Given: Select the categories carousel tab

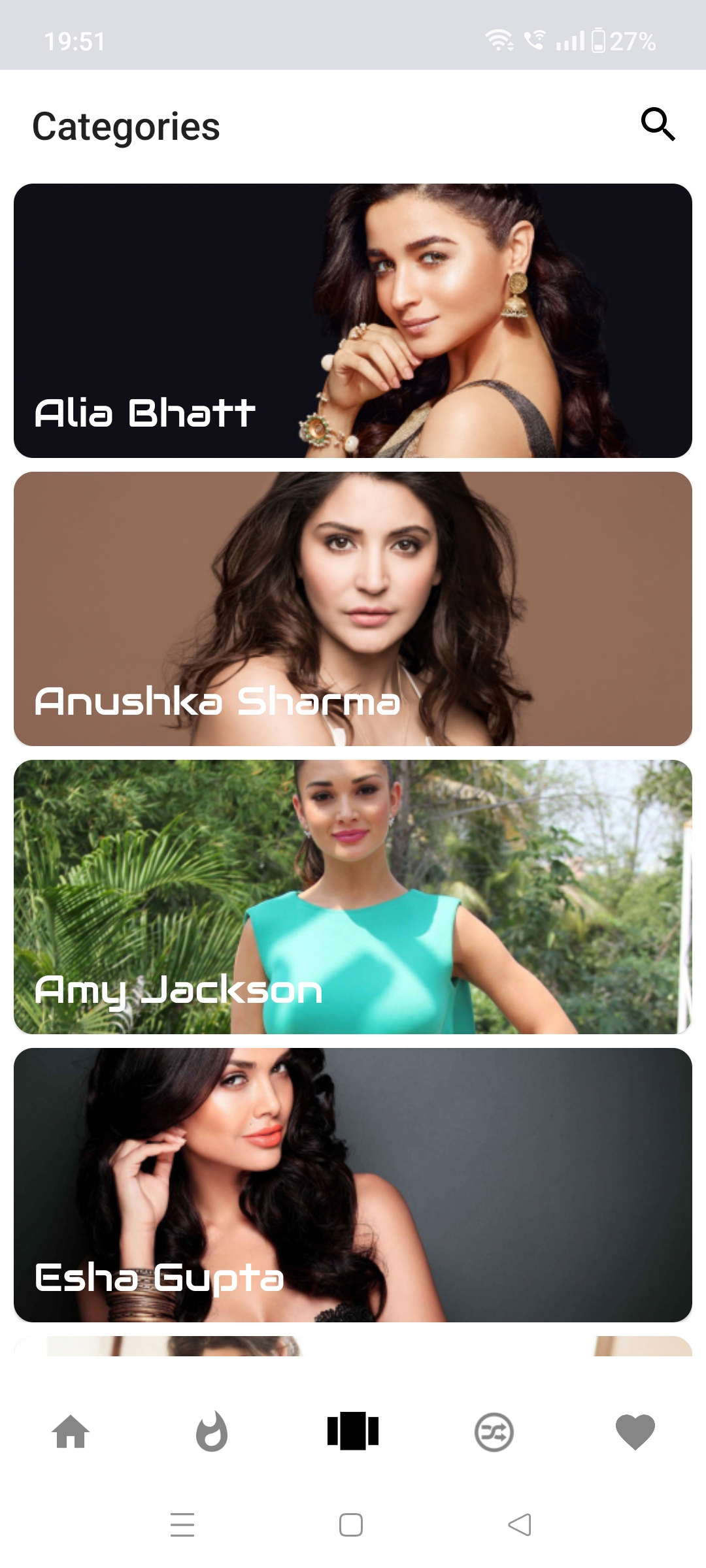Looking at the screenshot, I should 353,1431.
